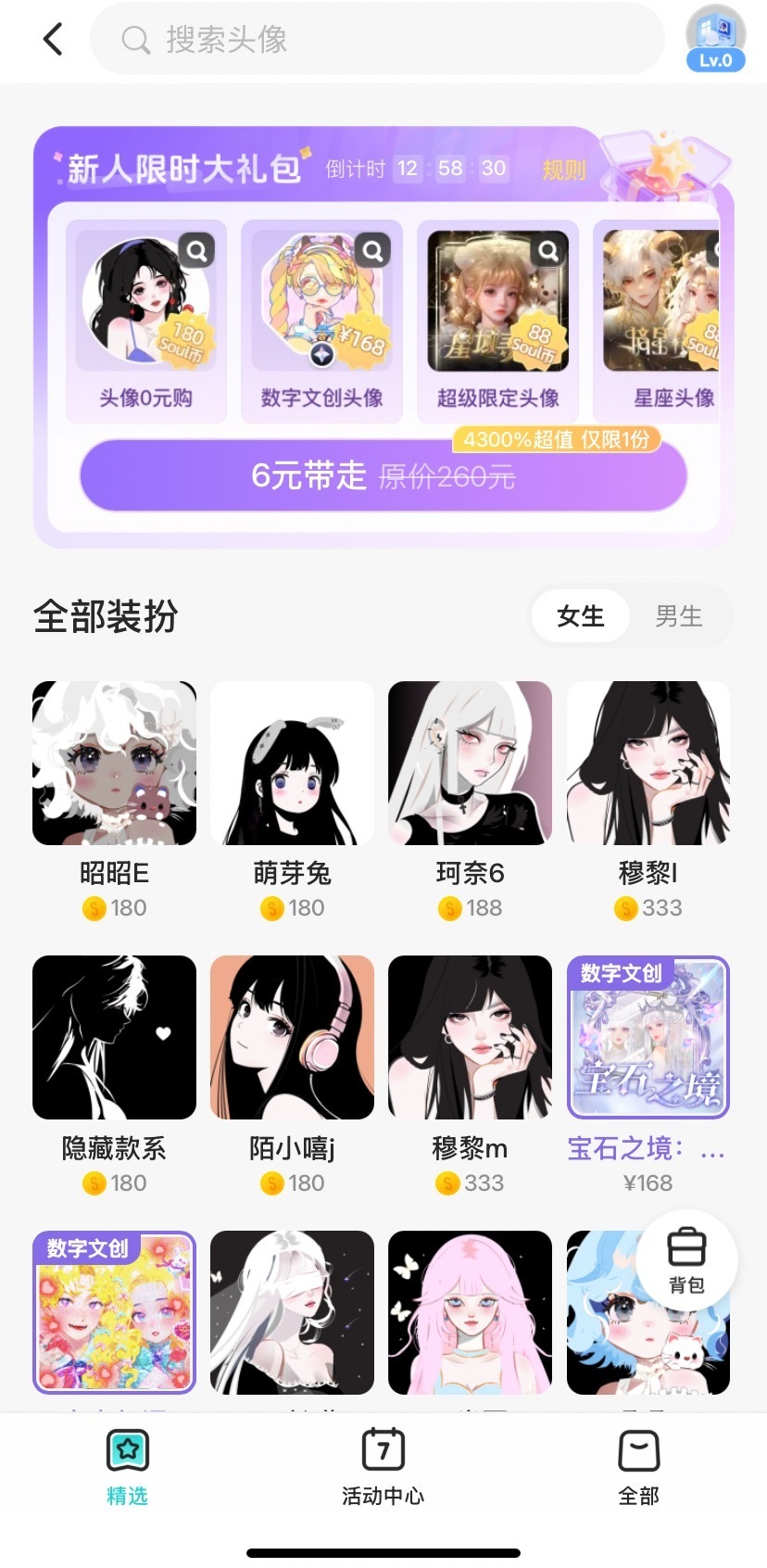Tap the 活动中心 calendar icon

[x=383, y=1448]
